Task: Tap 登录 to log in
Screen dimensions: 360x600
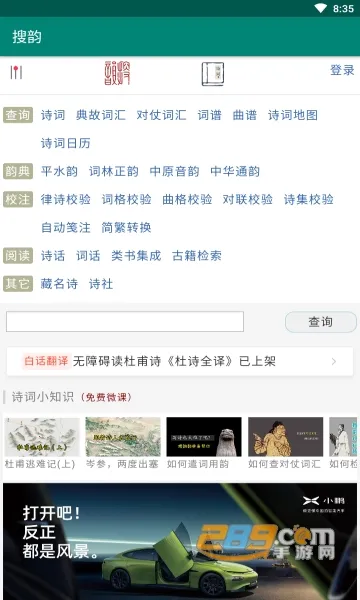Action: (342, 70)
